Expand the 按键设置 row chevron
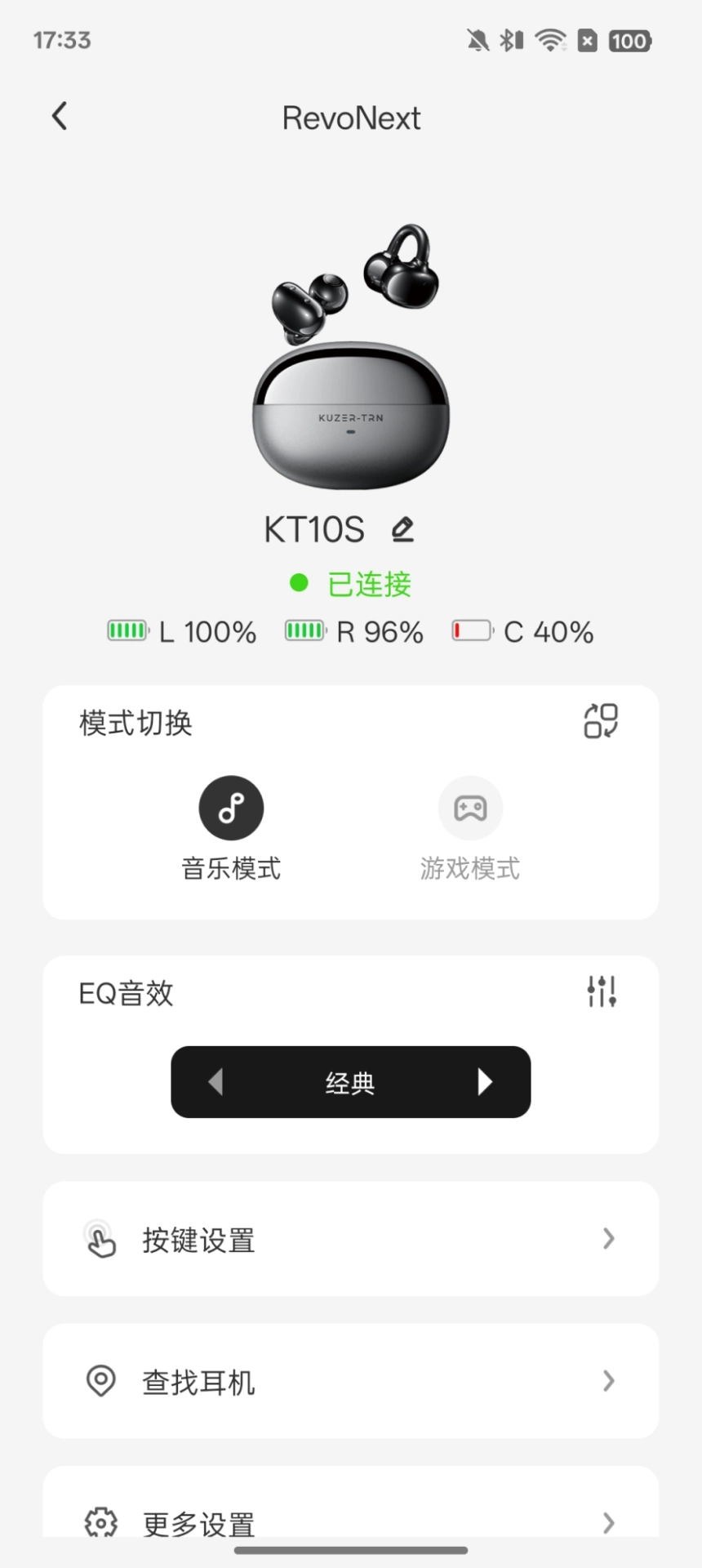This screenshot has height=1568, width=702. click(608, 1240)
